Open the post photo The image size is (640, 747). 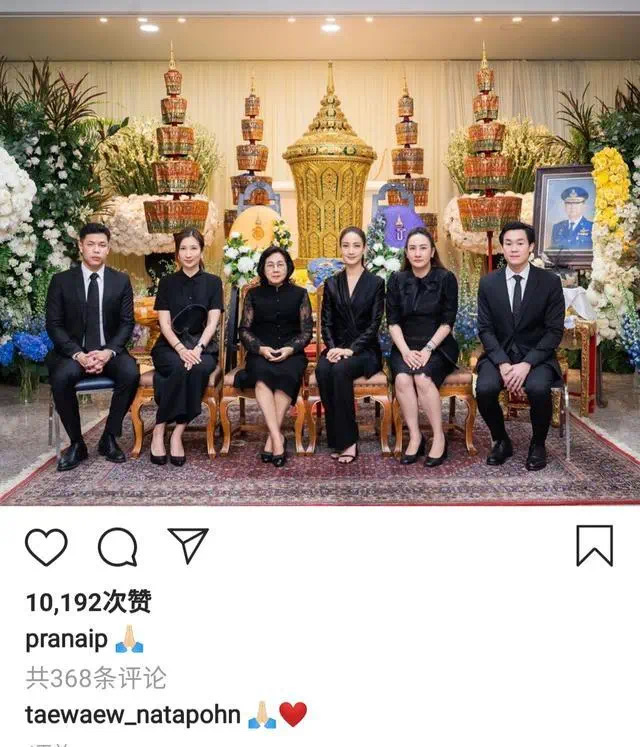coord(320,255)
